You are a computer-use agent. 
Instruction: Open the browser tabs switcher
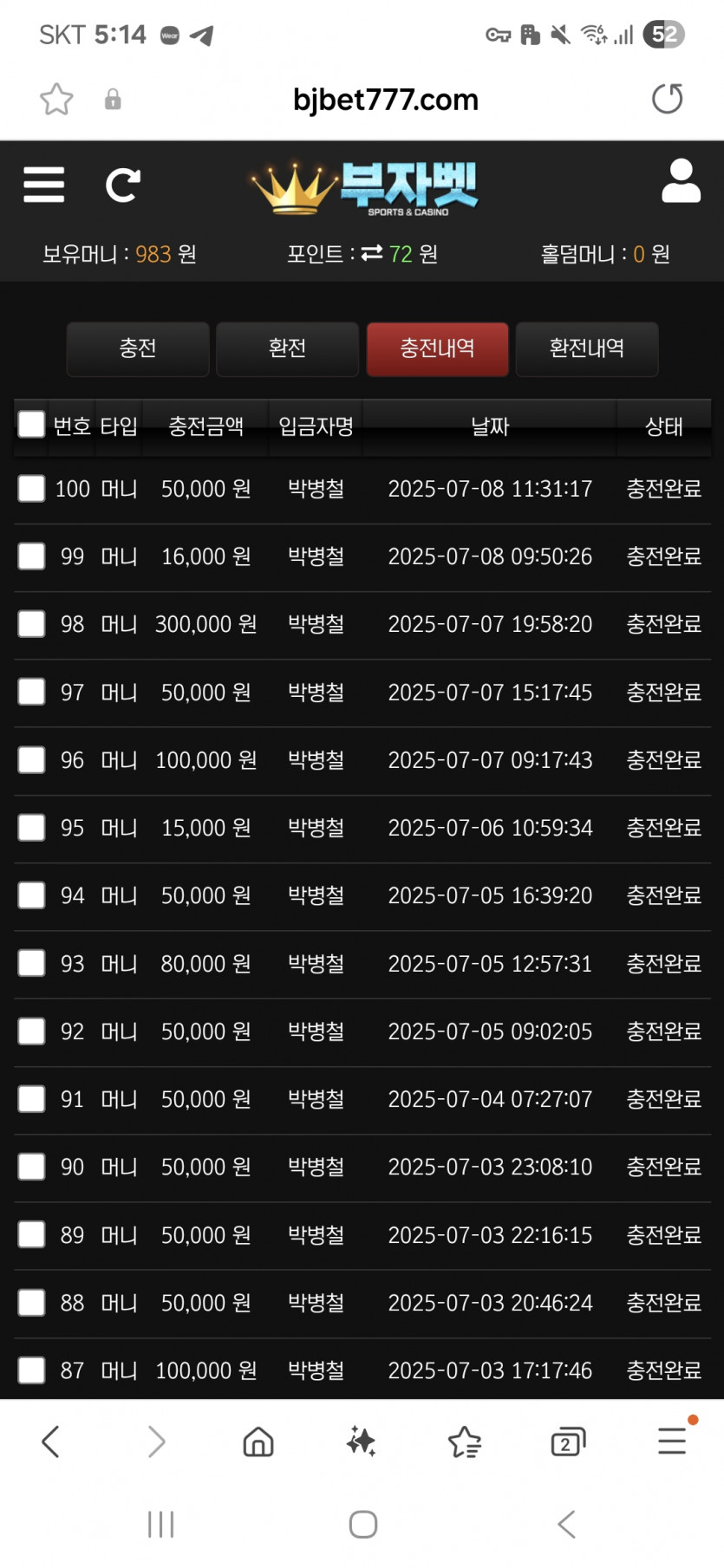[x=568, y=1442]
